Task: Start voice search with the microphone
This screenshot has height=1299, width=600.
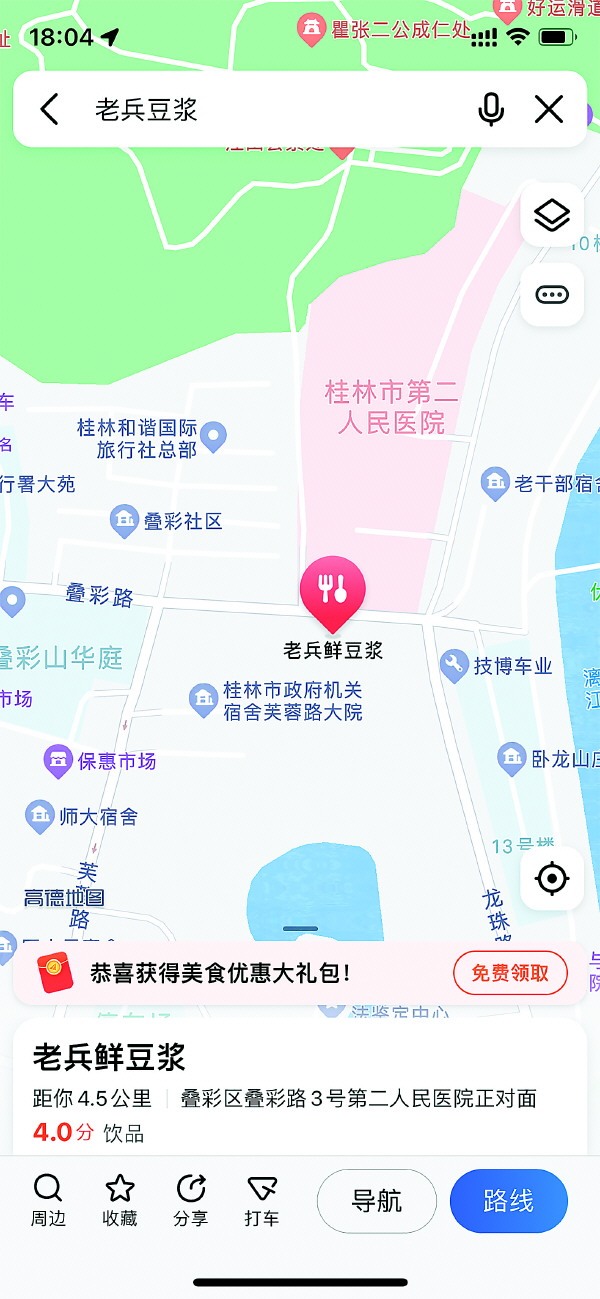Action: [491, 109]
